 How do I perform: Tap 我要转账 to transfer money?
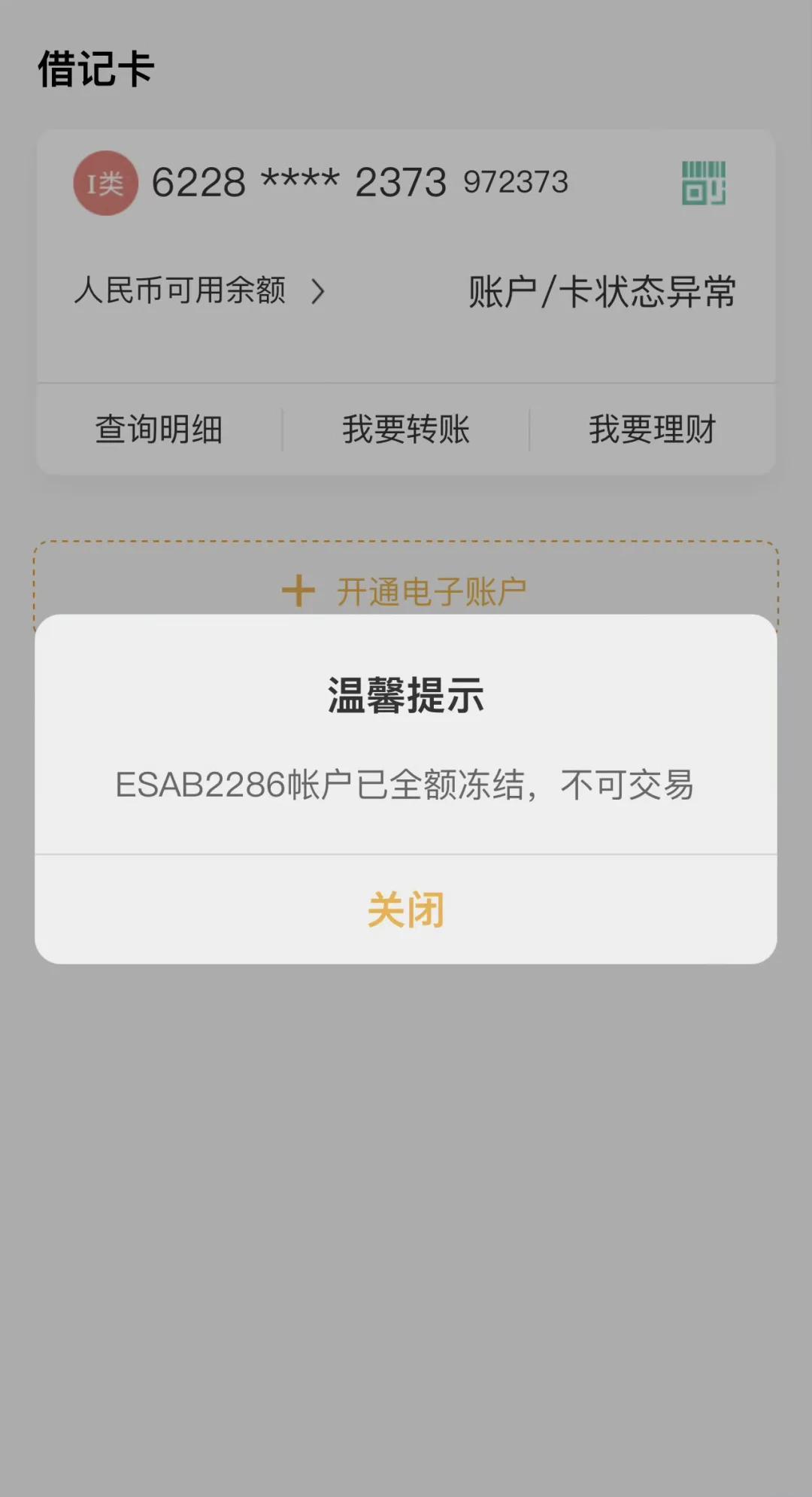click(406, 430)
